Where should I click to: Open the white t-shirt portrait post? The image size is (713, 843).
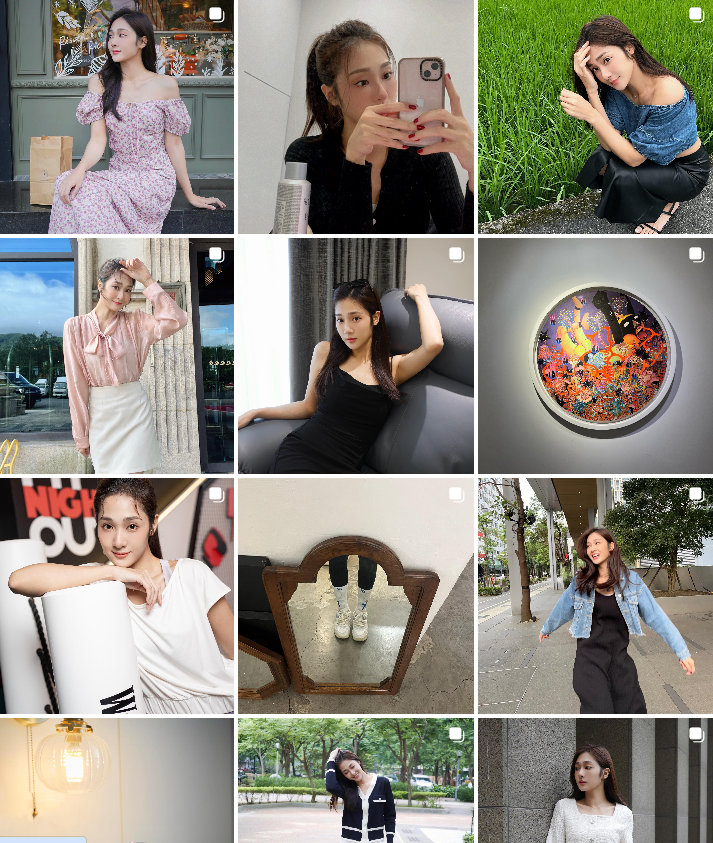coord(117,595)
